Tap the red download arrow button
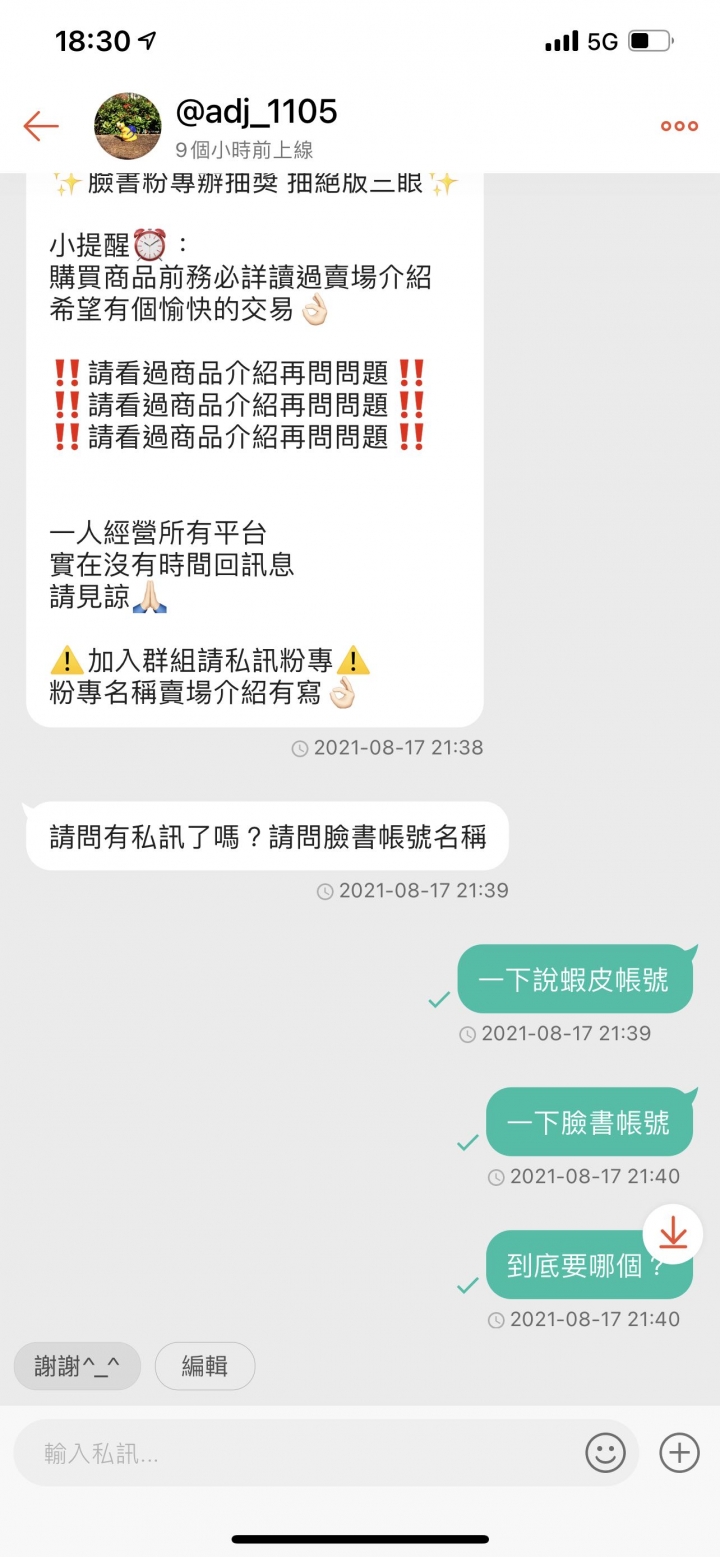Screen dimensions: 720x1557 coord(672,1233)
